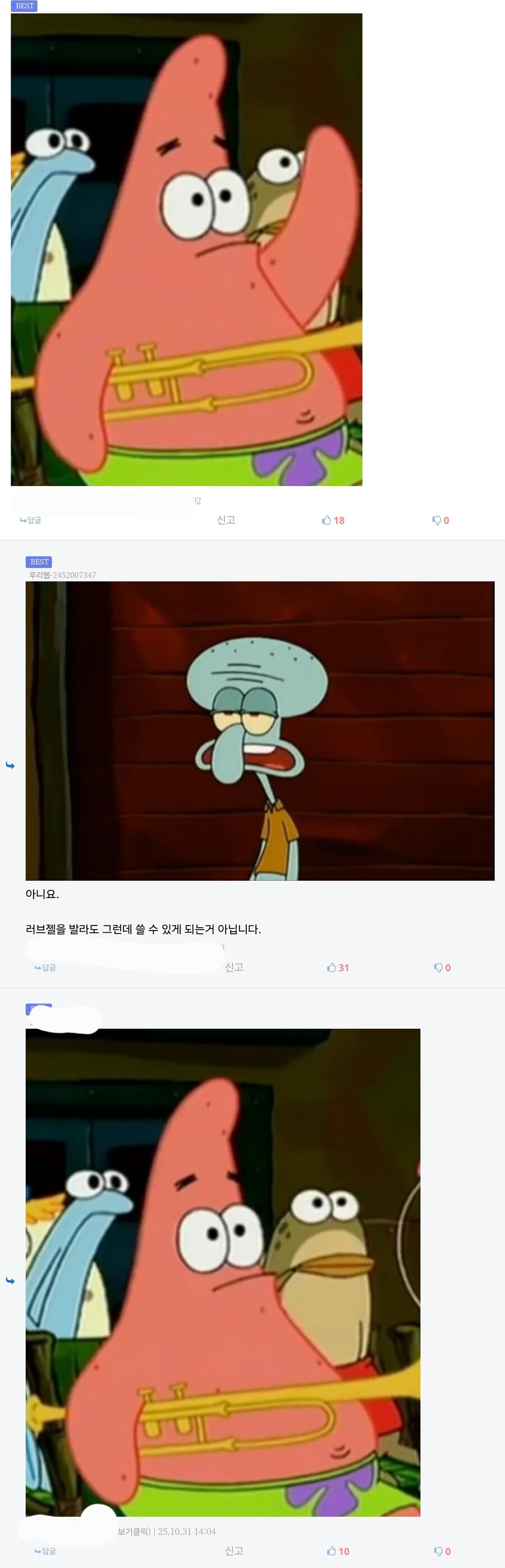Tap 답글 under the 25.10.31 14:04 comment
This screenshot has height=1568, width=505.
coord(45,1552)
